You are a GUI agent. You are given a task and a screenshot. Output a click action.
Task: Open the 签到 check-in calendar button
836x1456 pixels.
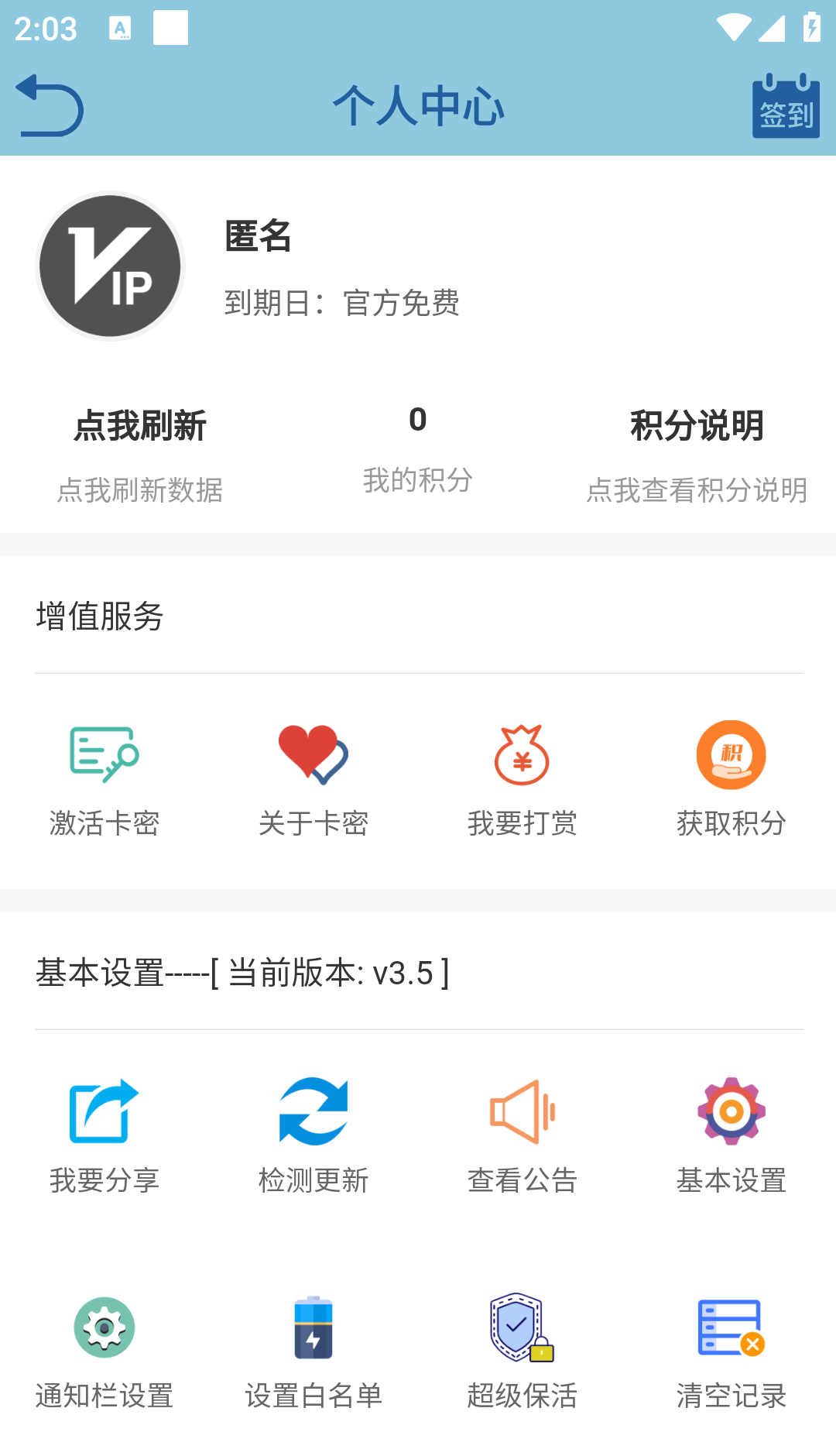[786, 105]
